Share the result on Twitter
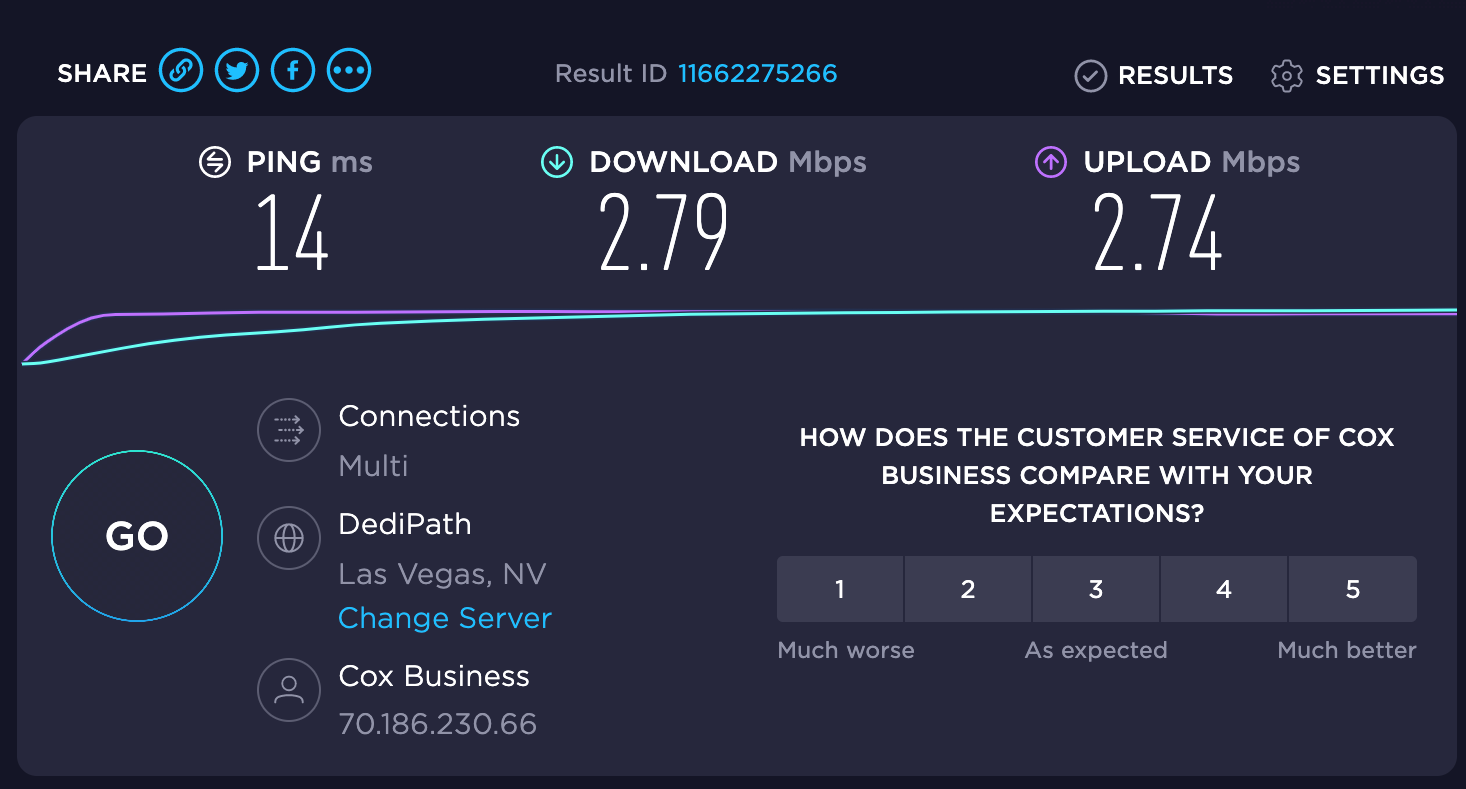The height and width of the screenshot is (789, 1466). [x=237, y=71]
